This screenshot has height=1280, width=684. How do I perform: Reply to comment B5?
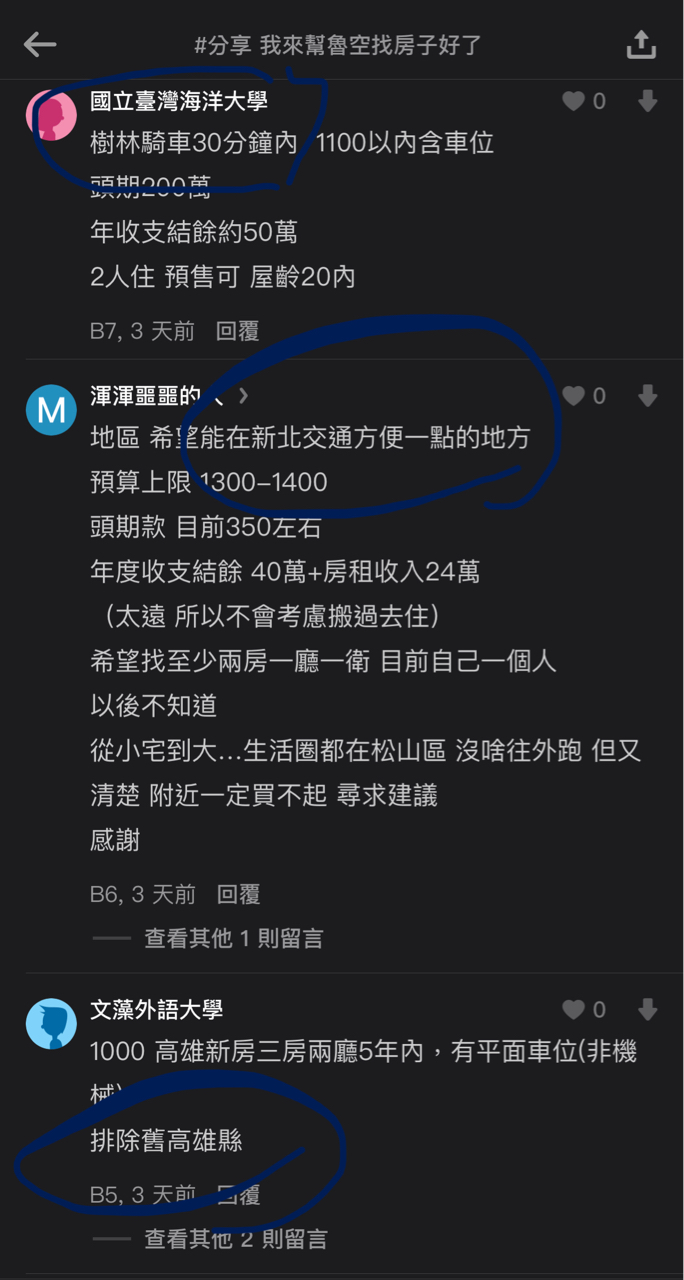click(x=238, y=1194)
